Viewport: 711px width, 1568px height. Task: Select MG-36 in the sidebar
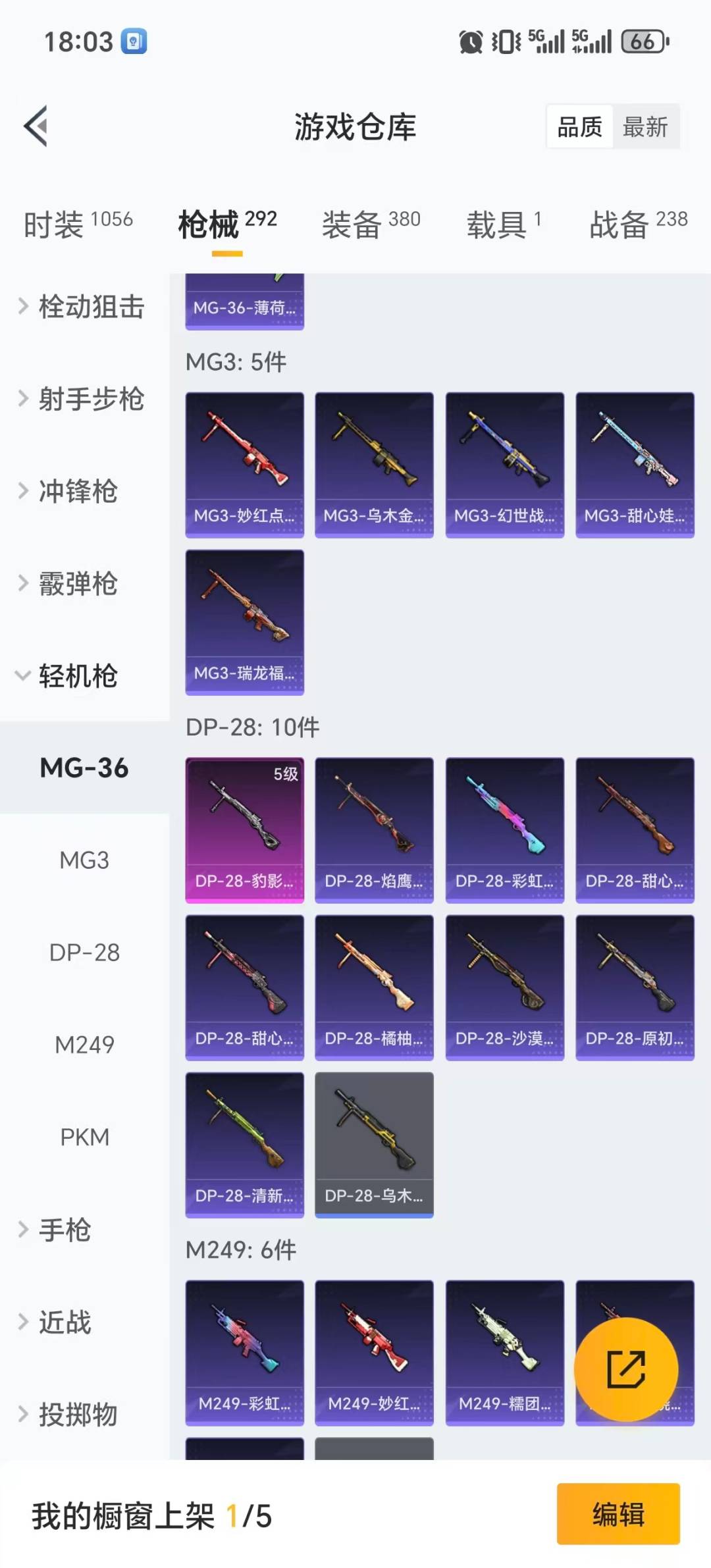pos(84,768)
